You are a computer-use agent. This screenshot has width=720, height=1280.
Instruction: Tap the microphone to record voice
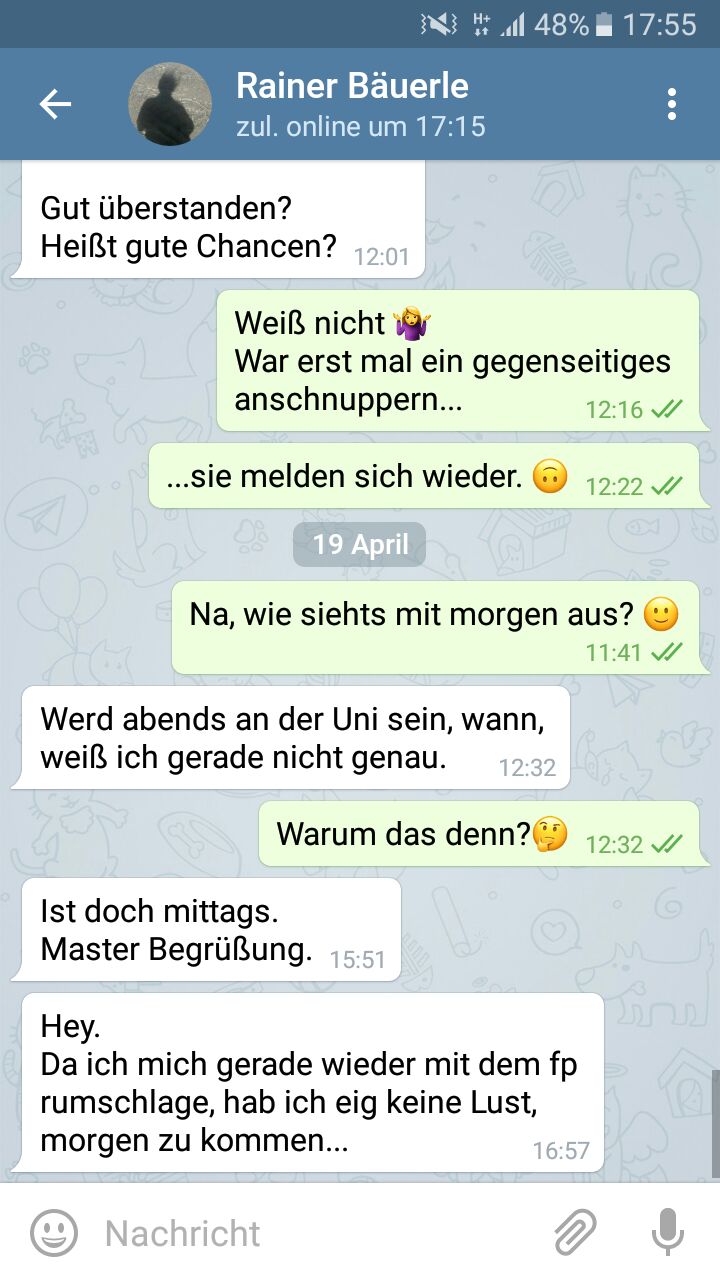point(667,1233)
